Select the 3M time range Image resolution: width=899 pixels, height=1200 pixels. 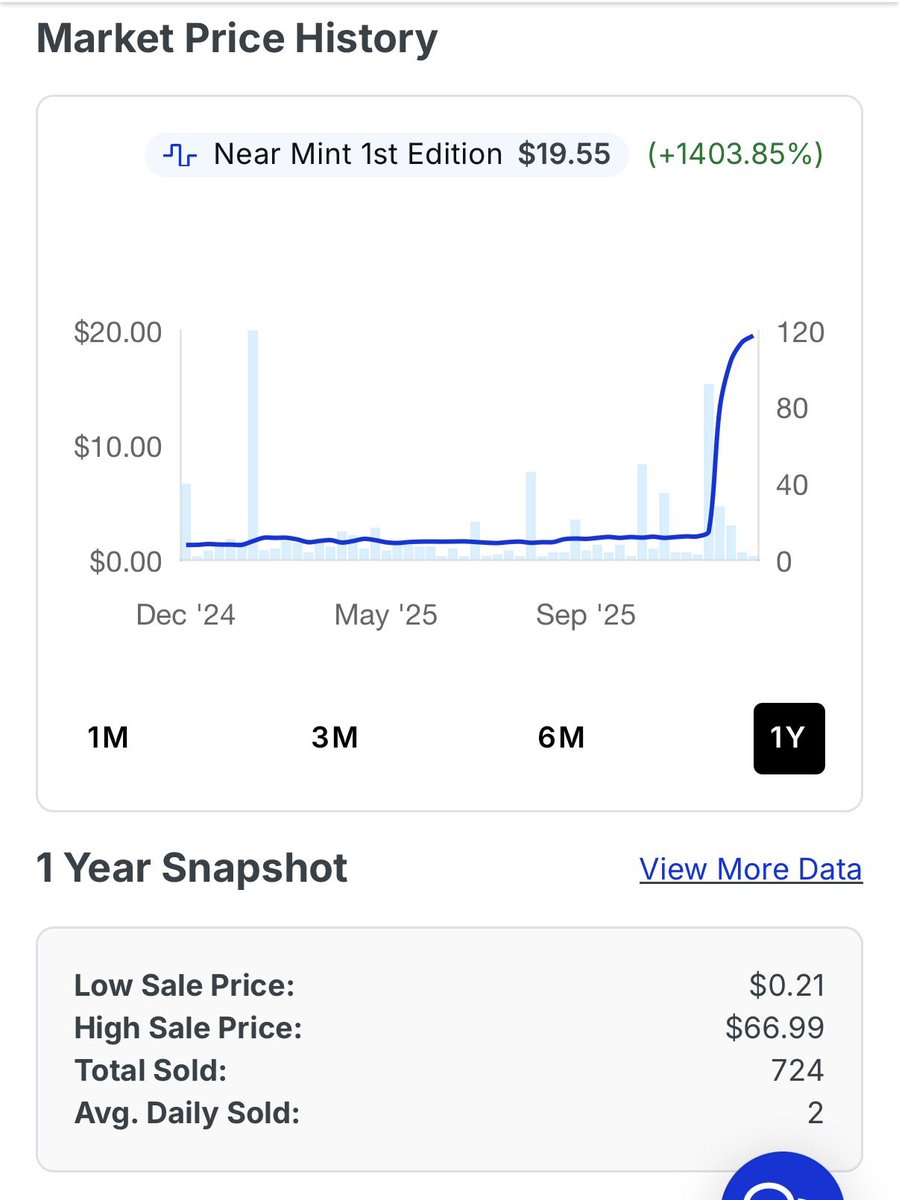[x=334, y=738]
